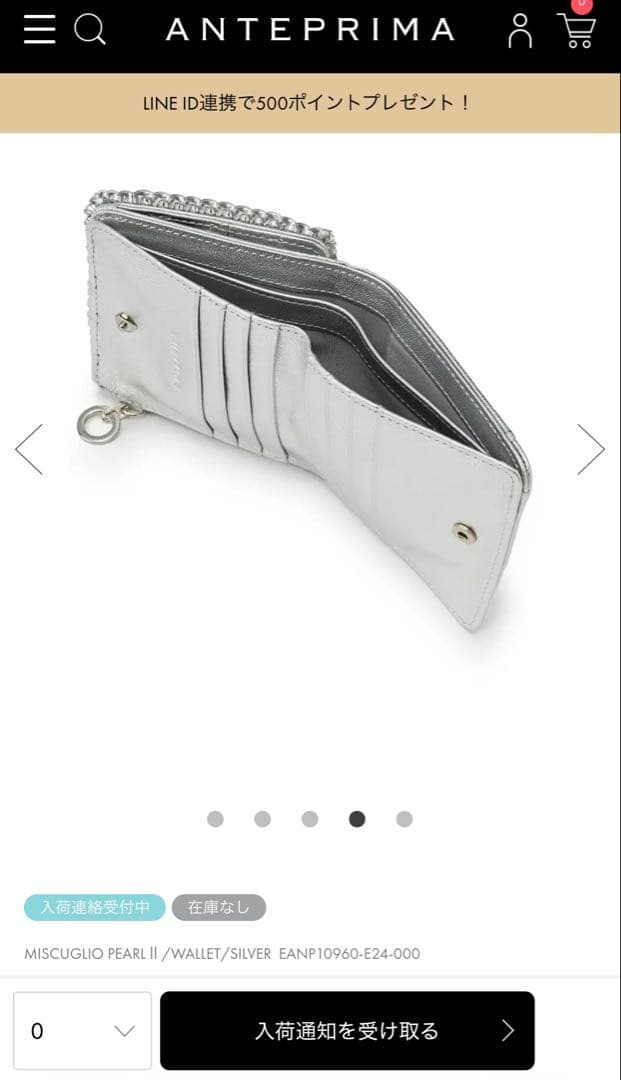
Task: Open the search icon
Action: [90, 30]
